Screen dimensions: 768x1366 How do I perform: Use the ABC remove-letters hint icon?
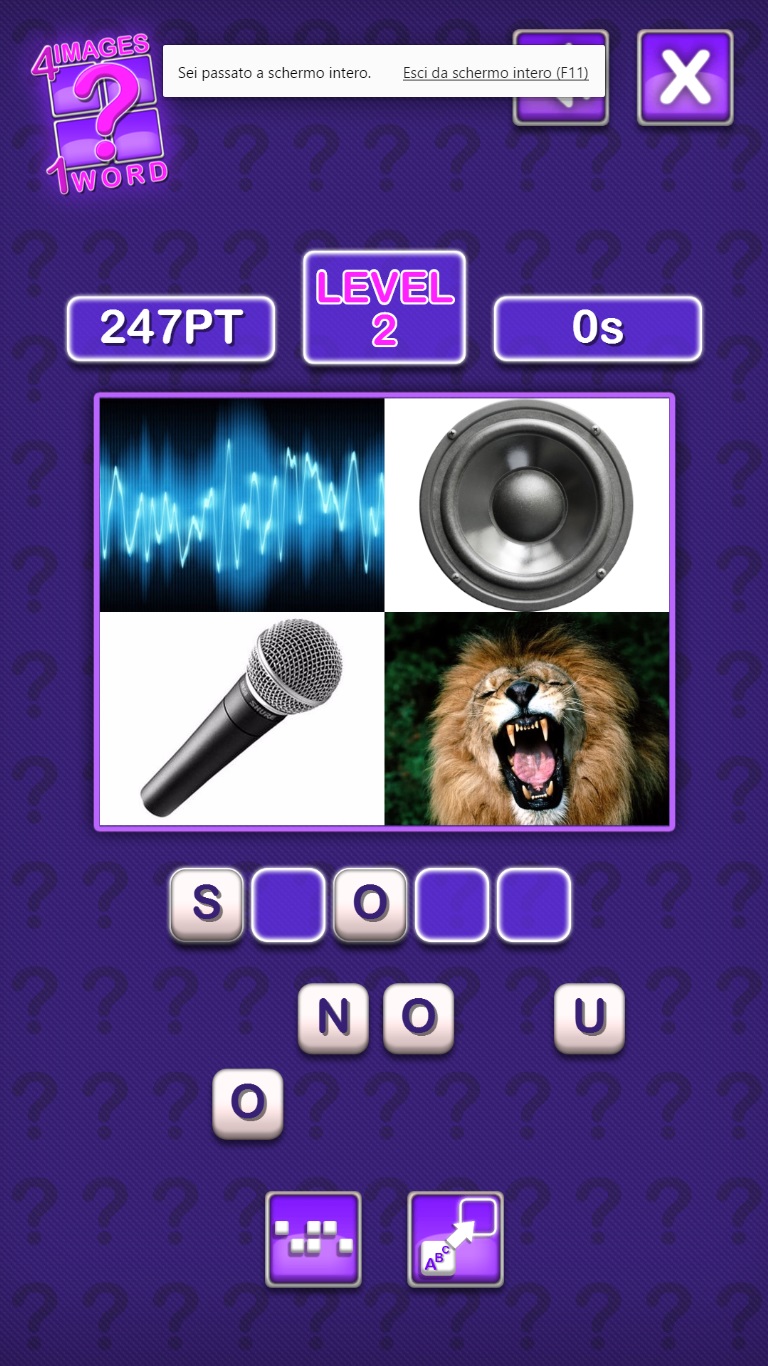(455, 1238)
